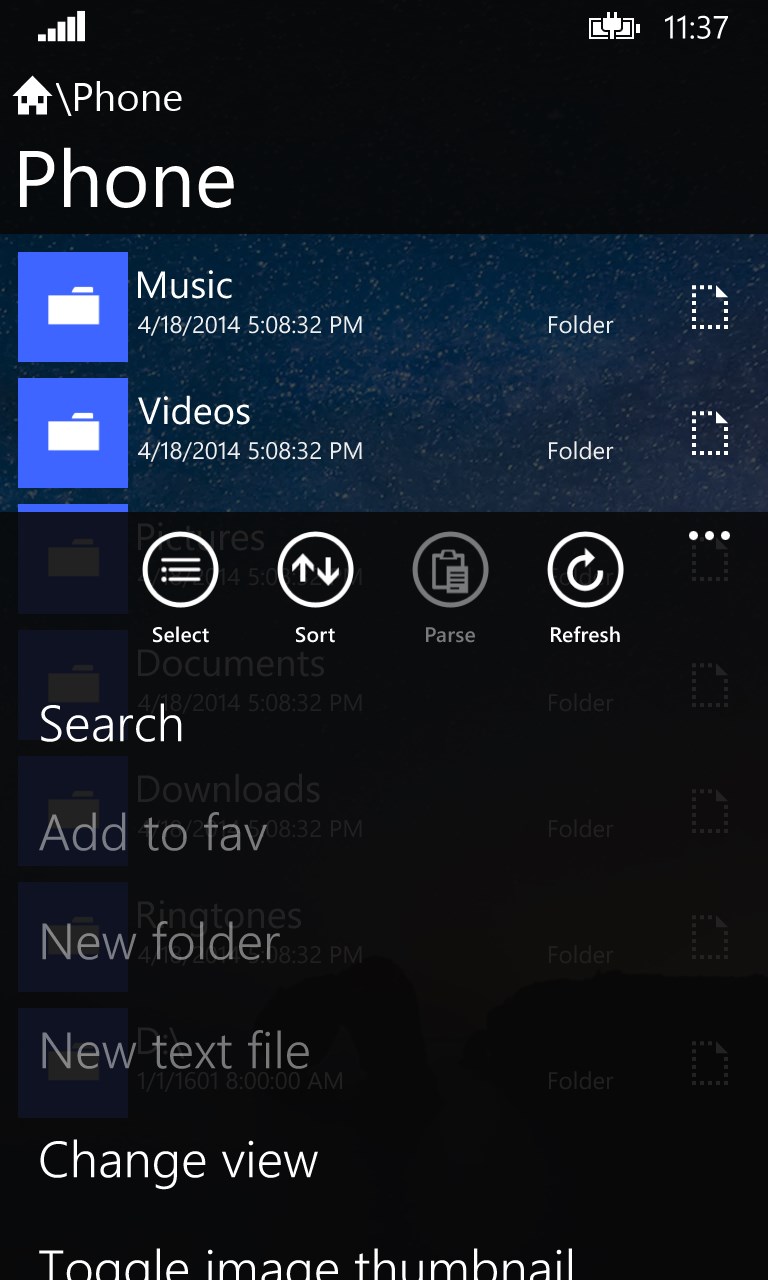Create a new text file

pos(174,1051)
